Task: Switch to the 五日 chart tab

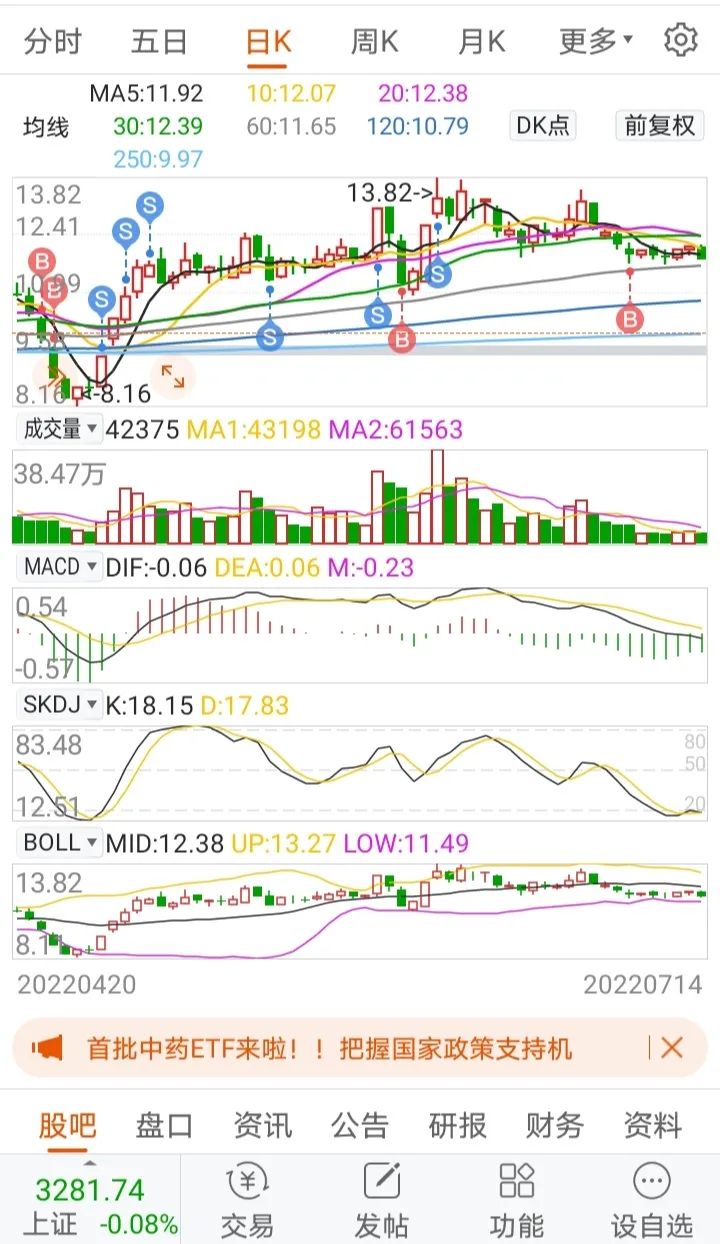Action: [159, 41]
